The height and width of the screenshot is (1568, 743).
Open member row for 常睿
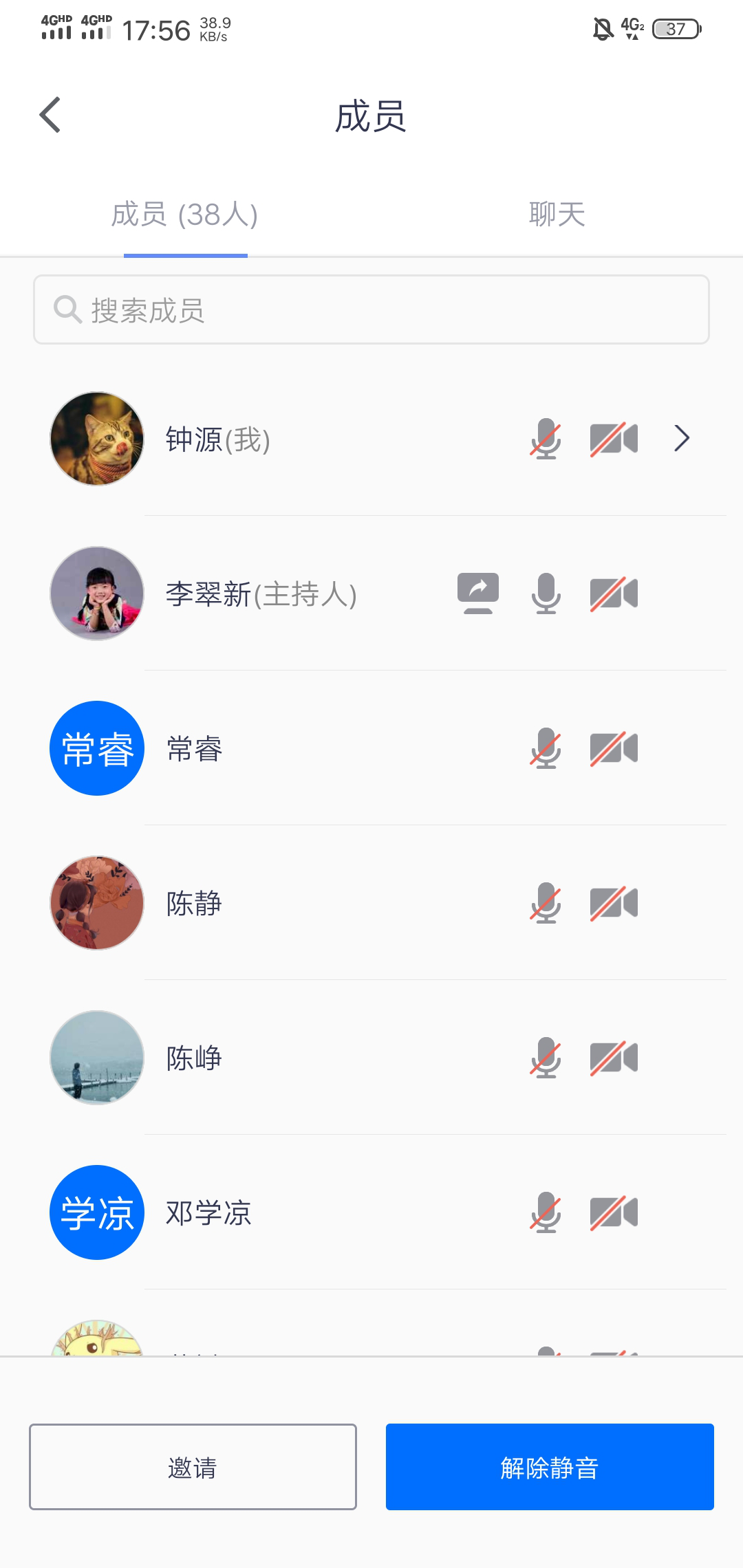[x=195, y=749]
